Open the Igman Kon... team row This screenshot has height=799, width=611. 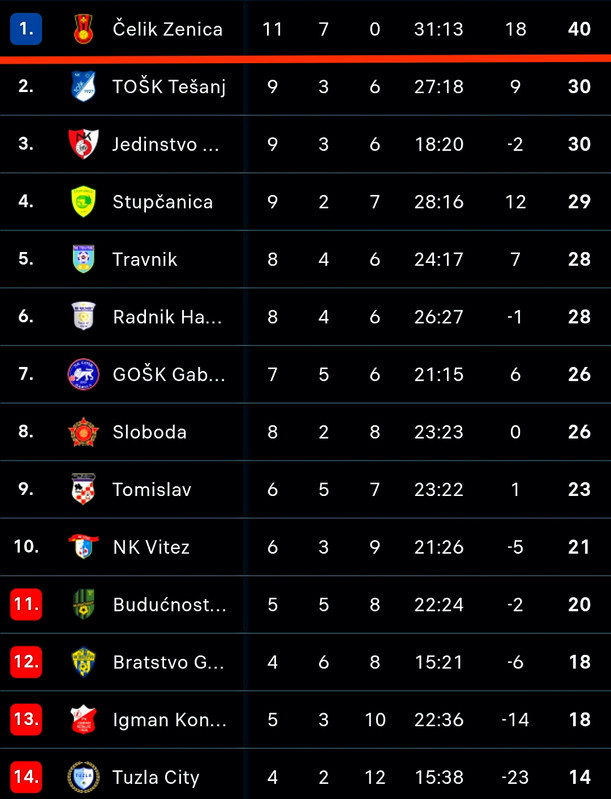[169, 720]
